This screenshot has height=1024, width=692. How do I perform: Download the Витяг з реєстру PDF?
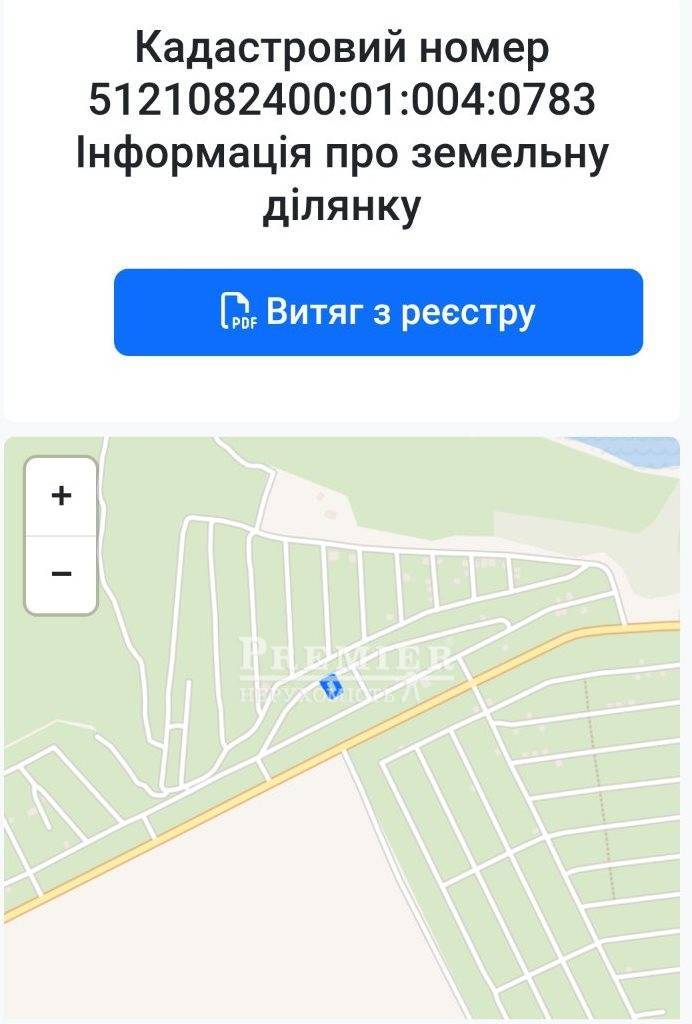point(378,312)
